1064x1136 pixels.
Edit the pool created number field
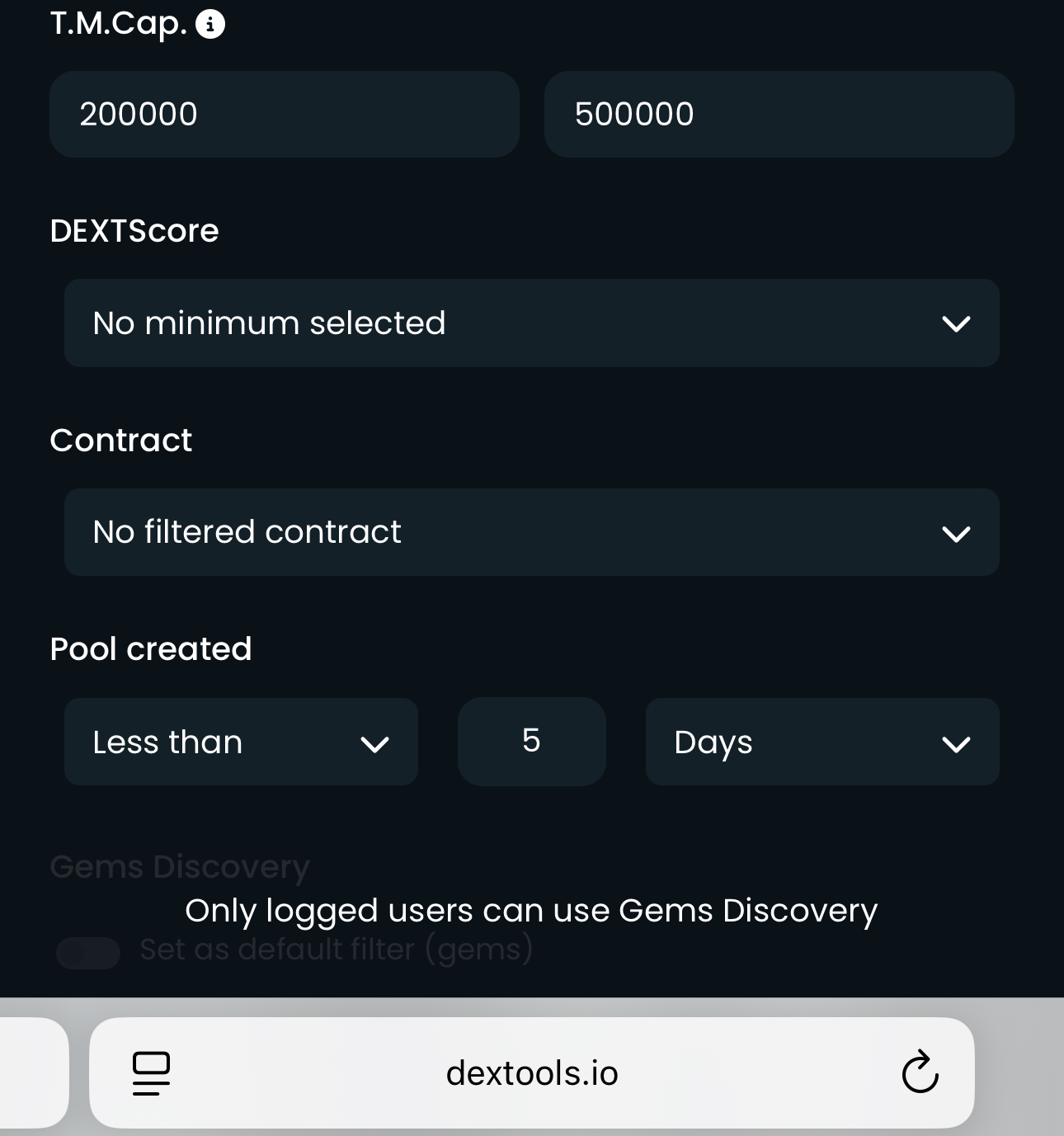point(531,741)
